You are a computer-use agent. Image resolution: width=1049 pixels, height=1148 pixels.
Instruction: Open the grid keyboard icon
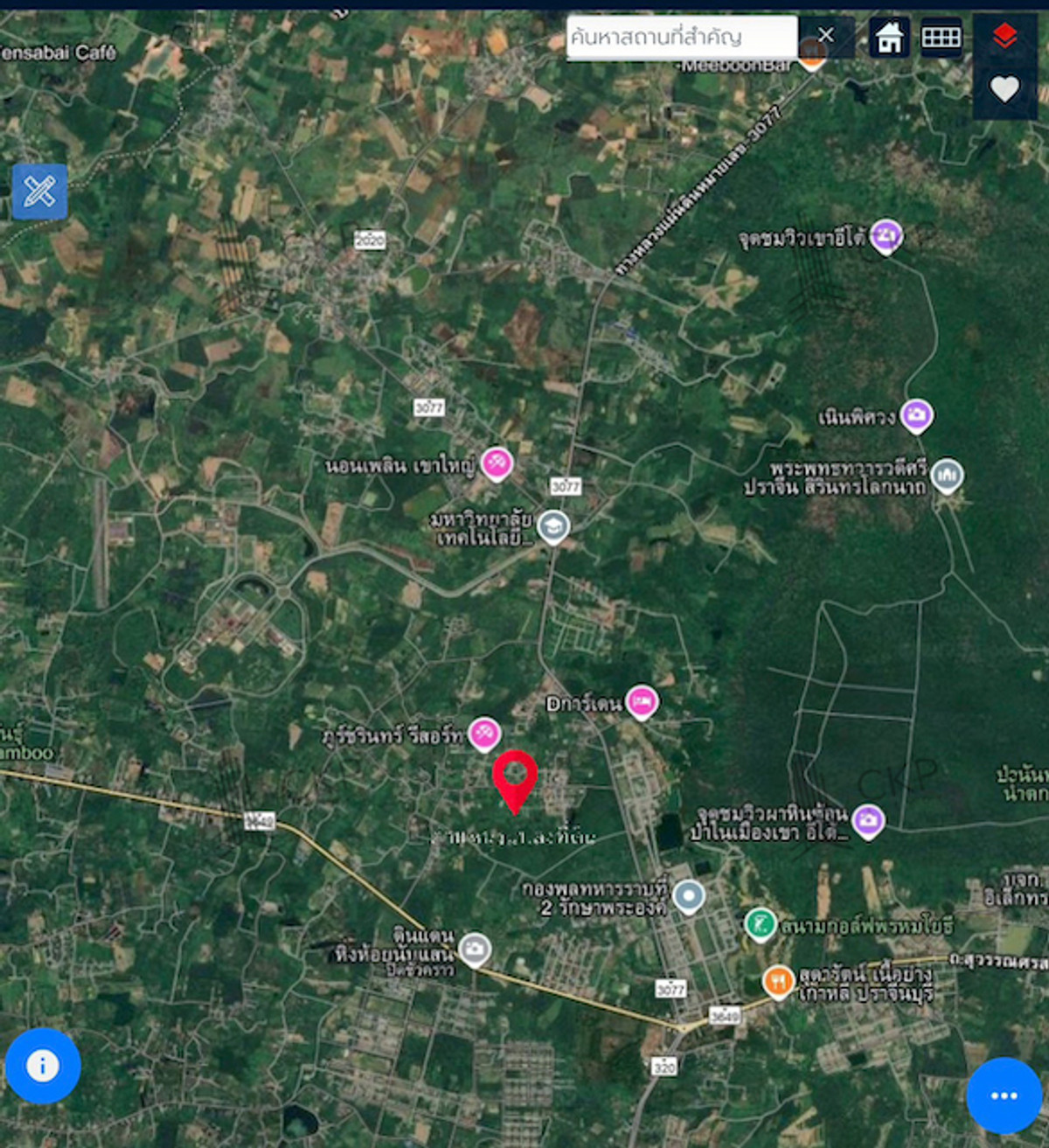click(x=941, y=38)
